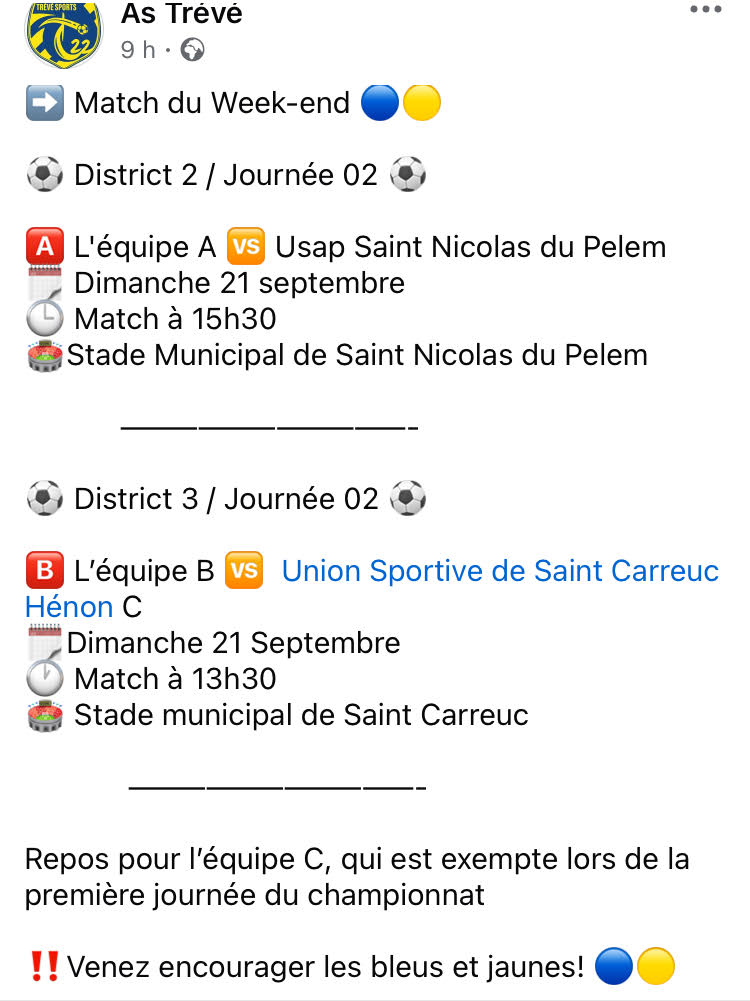Open As Trévé profile picture

(x=63, y=33)
